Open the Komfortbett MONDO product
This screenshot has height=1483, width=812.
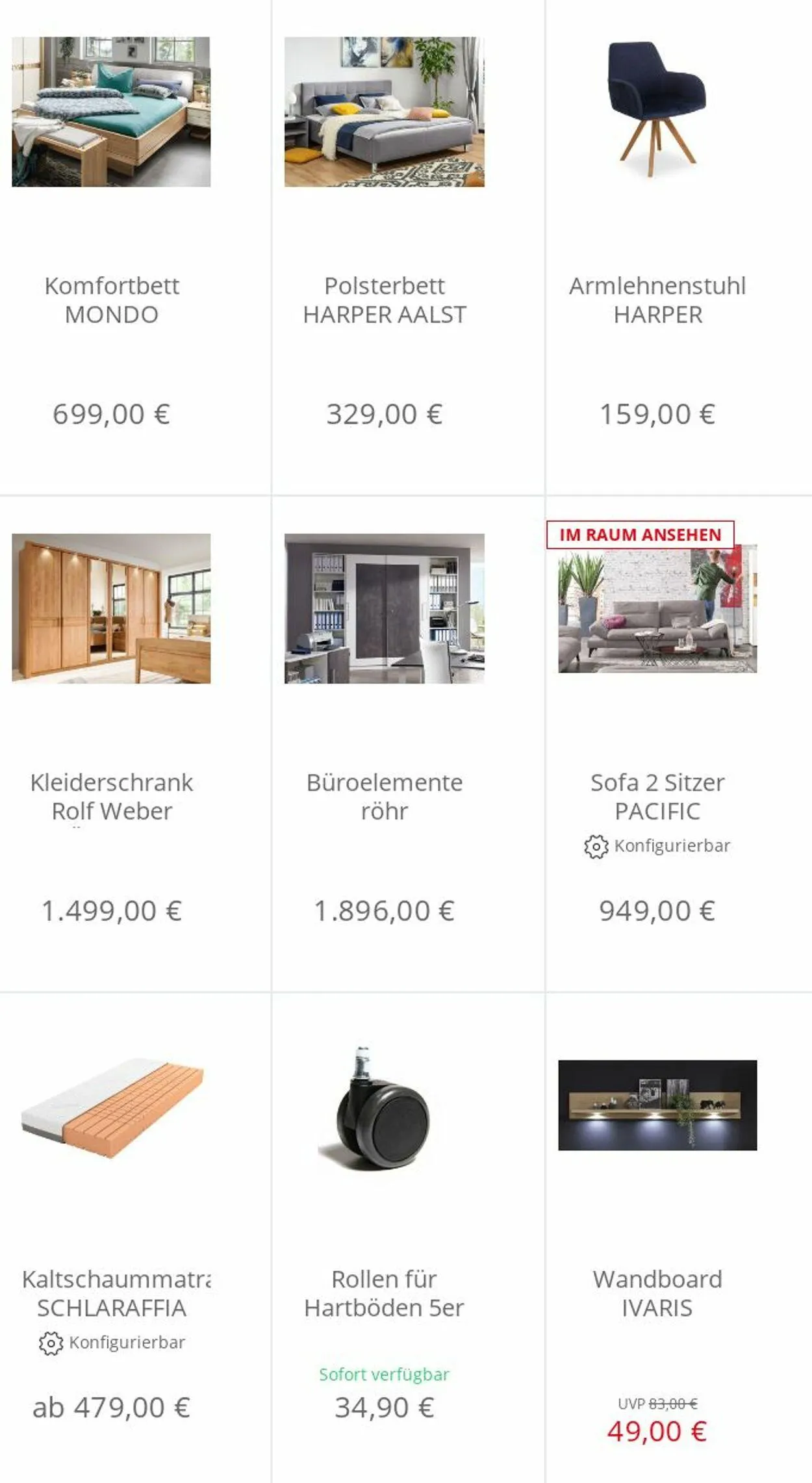point(111,300)
